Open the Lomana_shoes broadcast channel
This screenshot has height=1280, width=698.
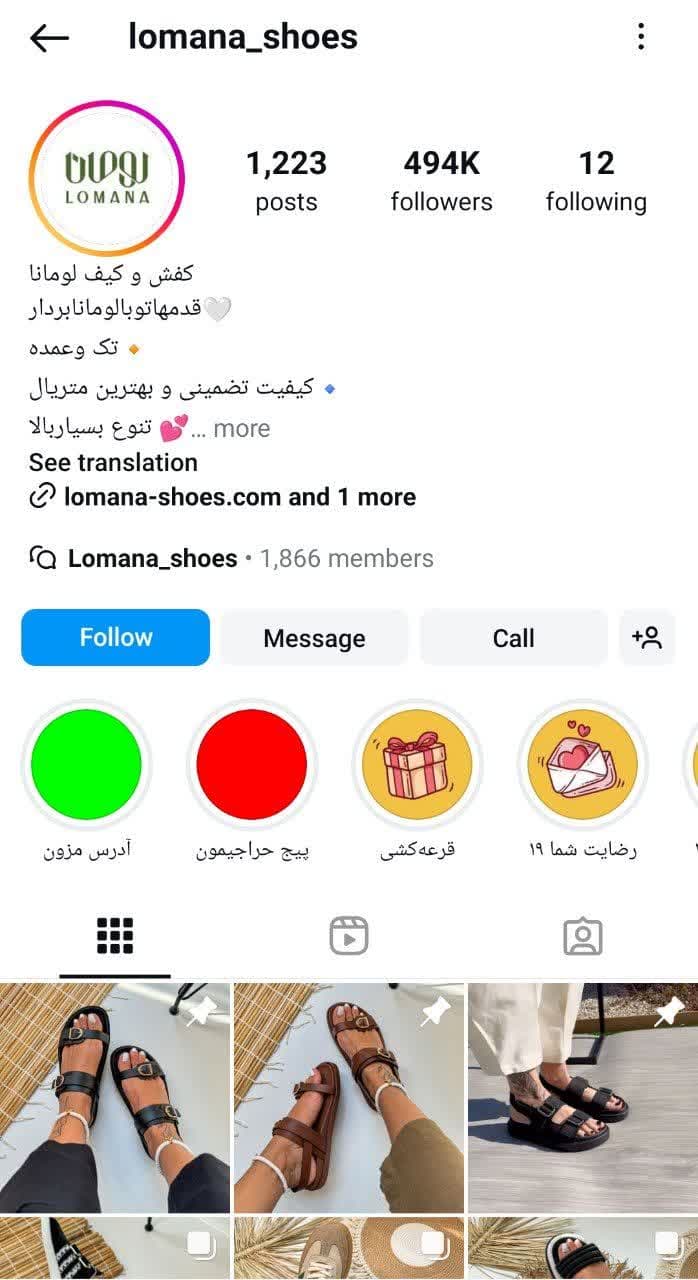pyautogui.click(x=152, y=558)
